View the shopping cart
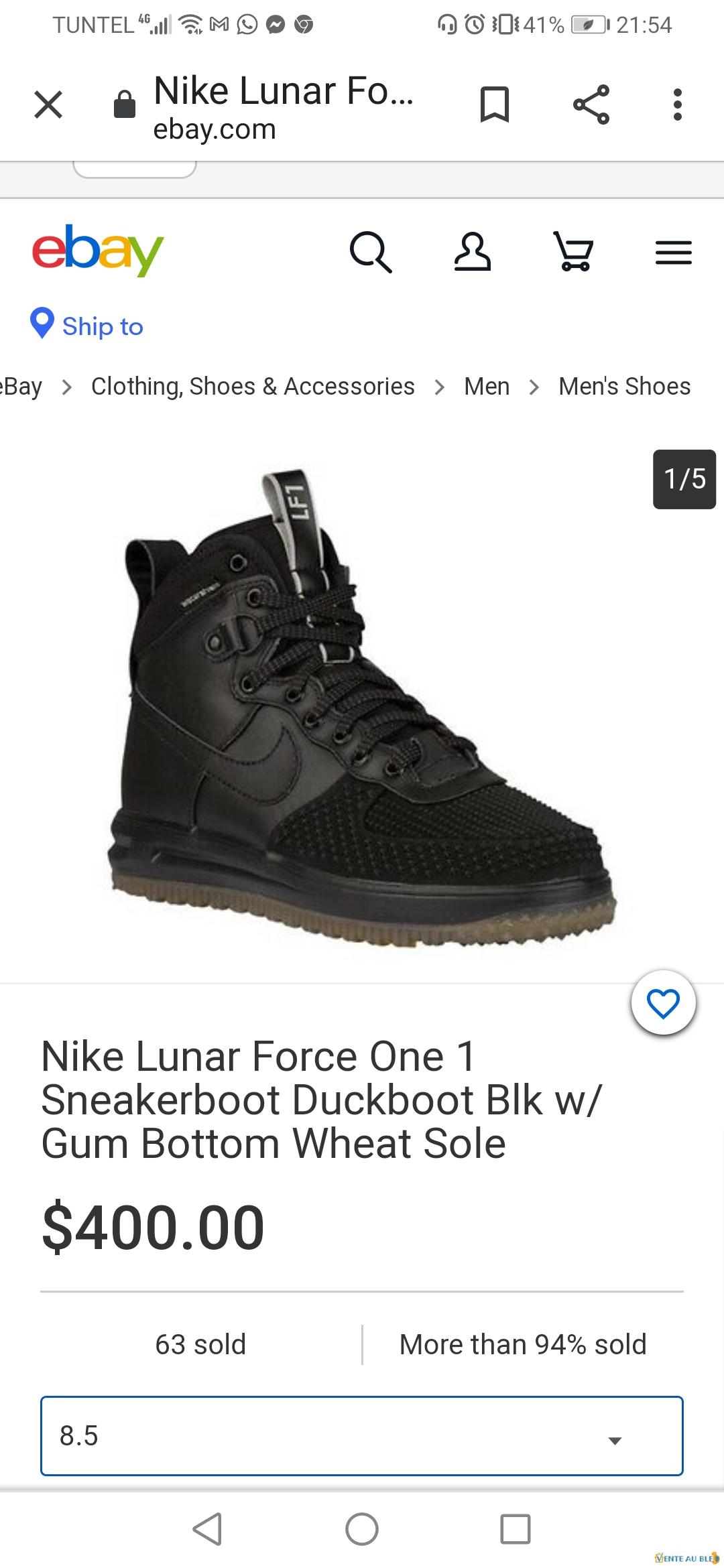 click(574, 252)
